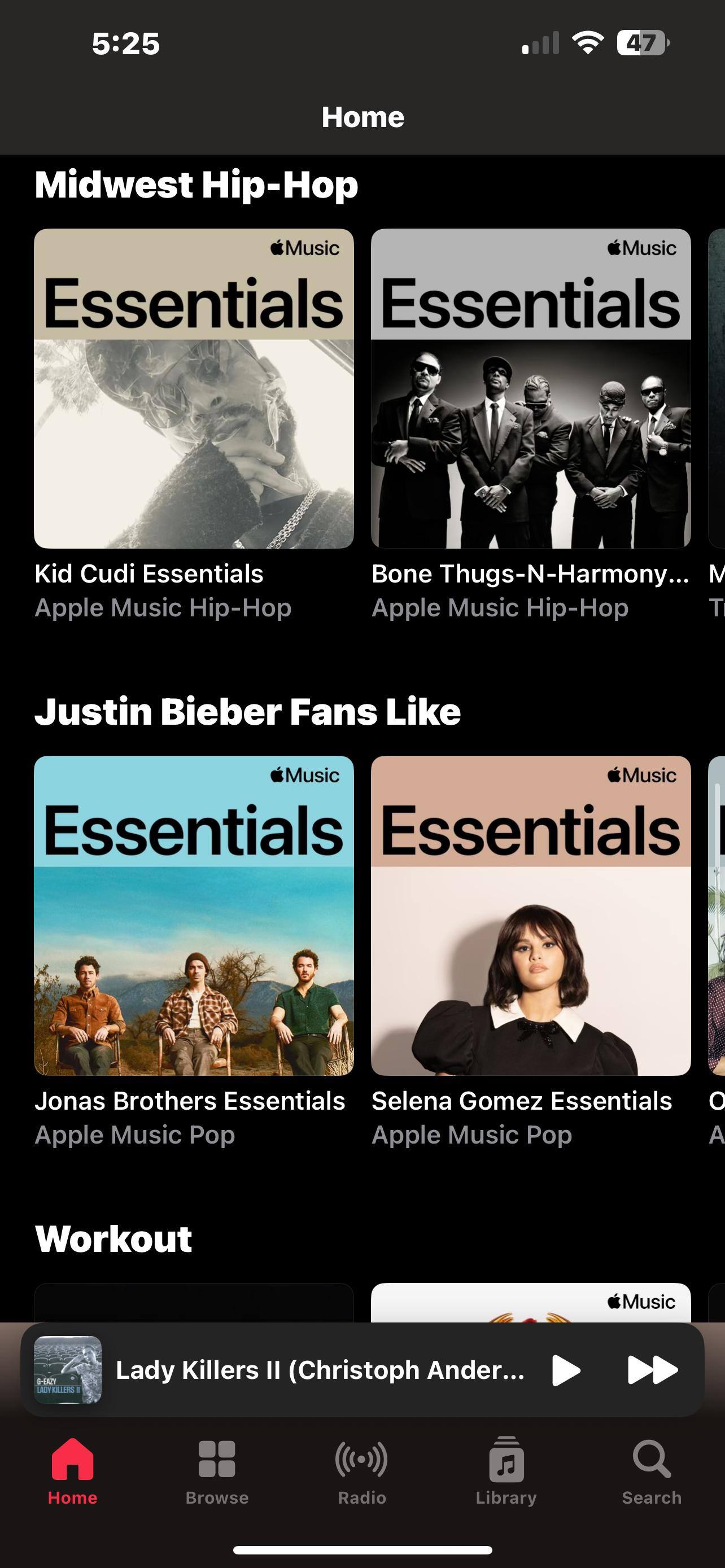Select the Home tab

tap(72, 1470)
